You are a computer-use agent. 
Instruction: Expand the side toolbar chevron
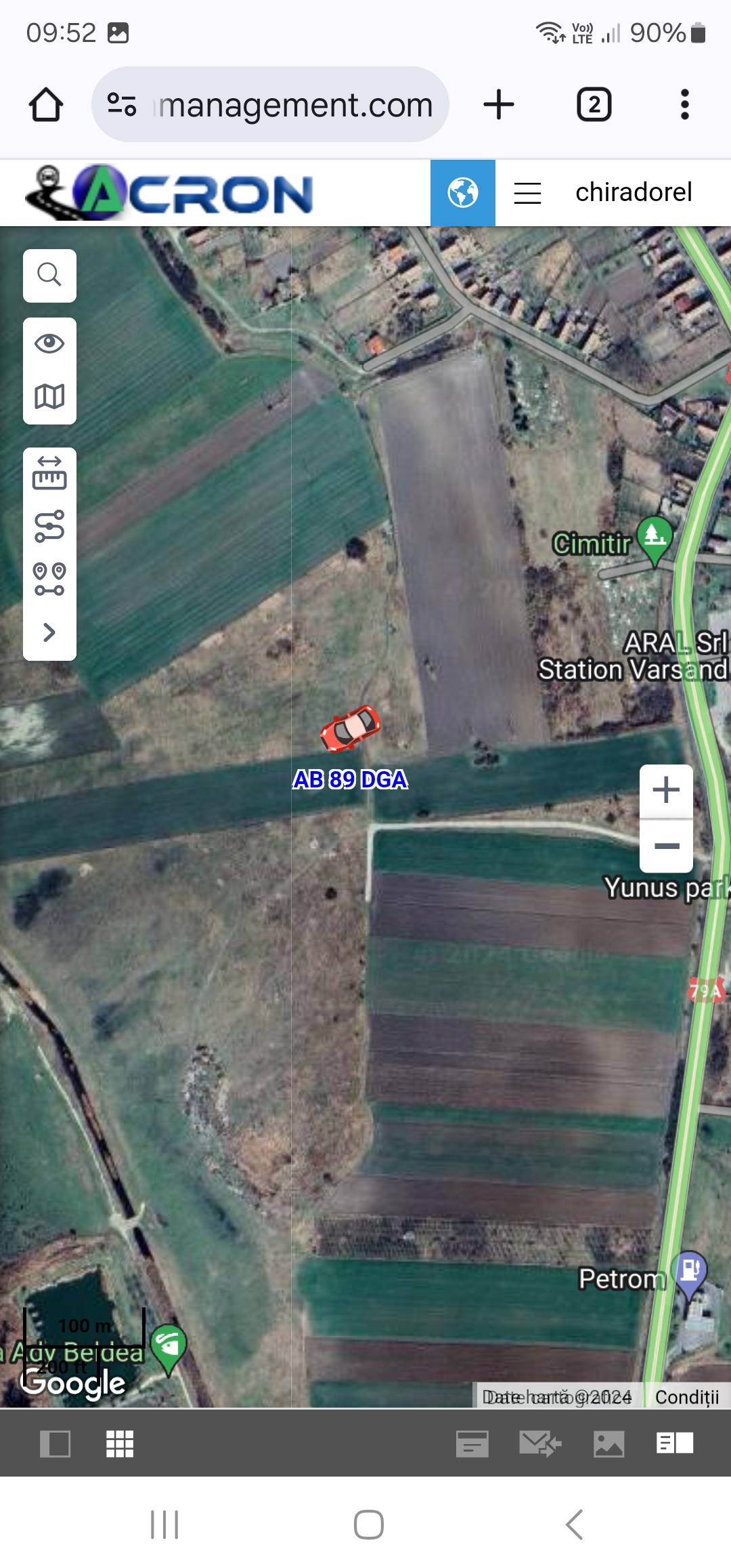[49, 632]
